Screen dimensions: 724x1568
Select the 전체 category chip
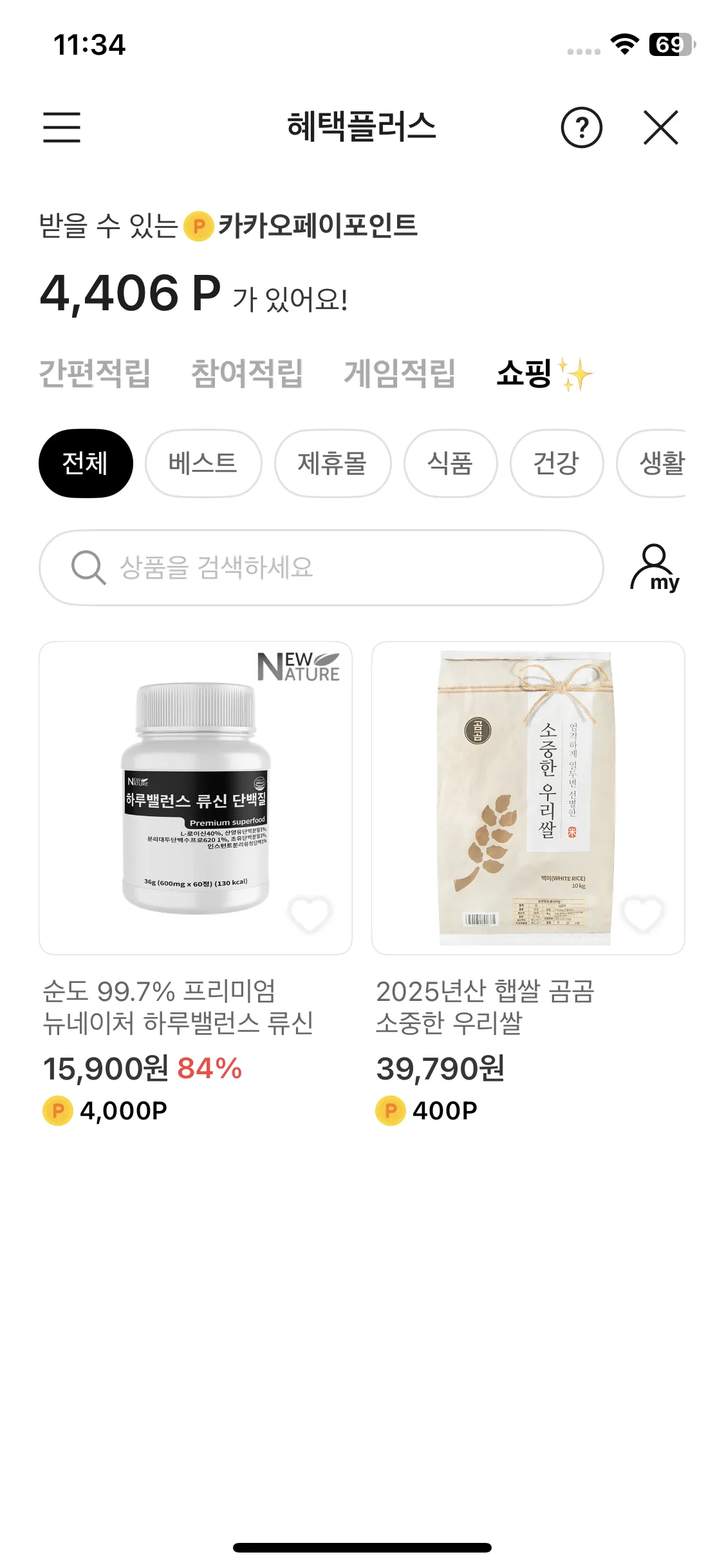pos(86,463)
